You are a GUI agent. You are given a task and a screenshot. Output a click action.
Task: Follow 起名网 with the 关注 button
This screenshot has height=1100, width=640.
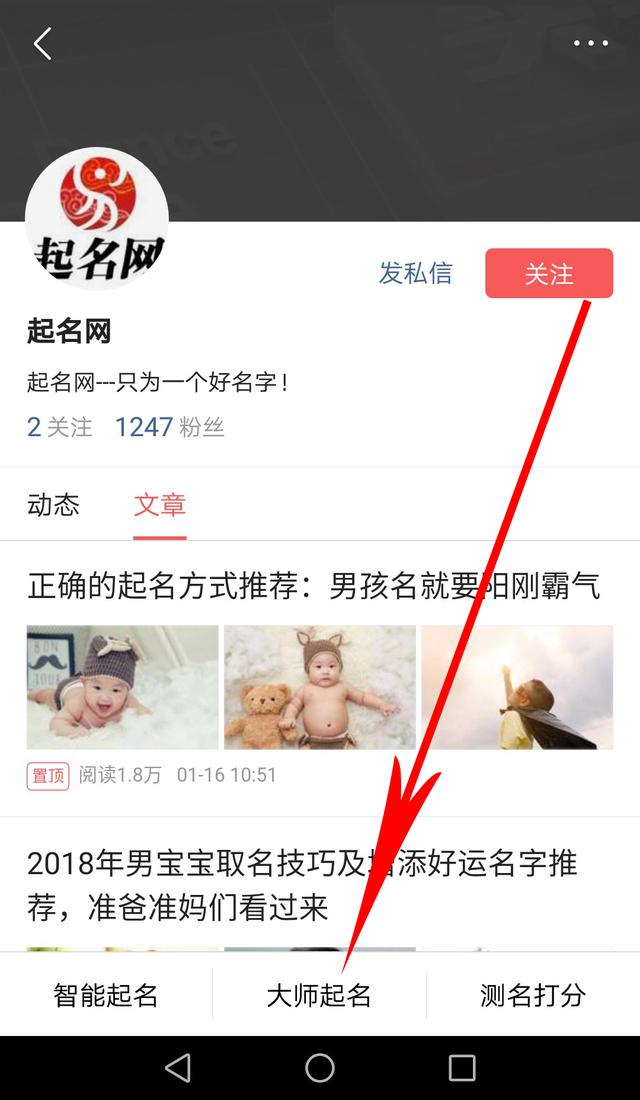[x=548, y=273]
